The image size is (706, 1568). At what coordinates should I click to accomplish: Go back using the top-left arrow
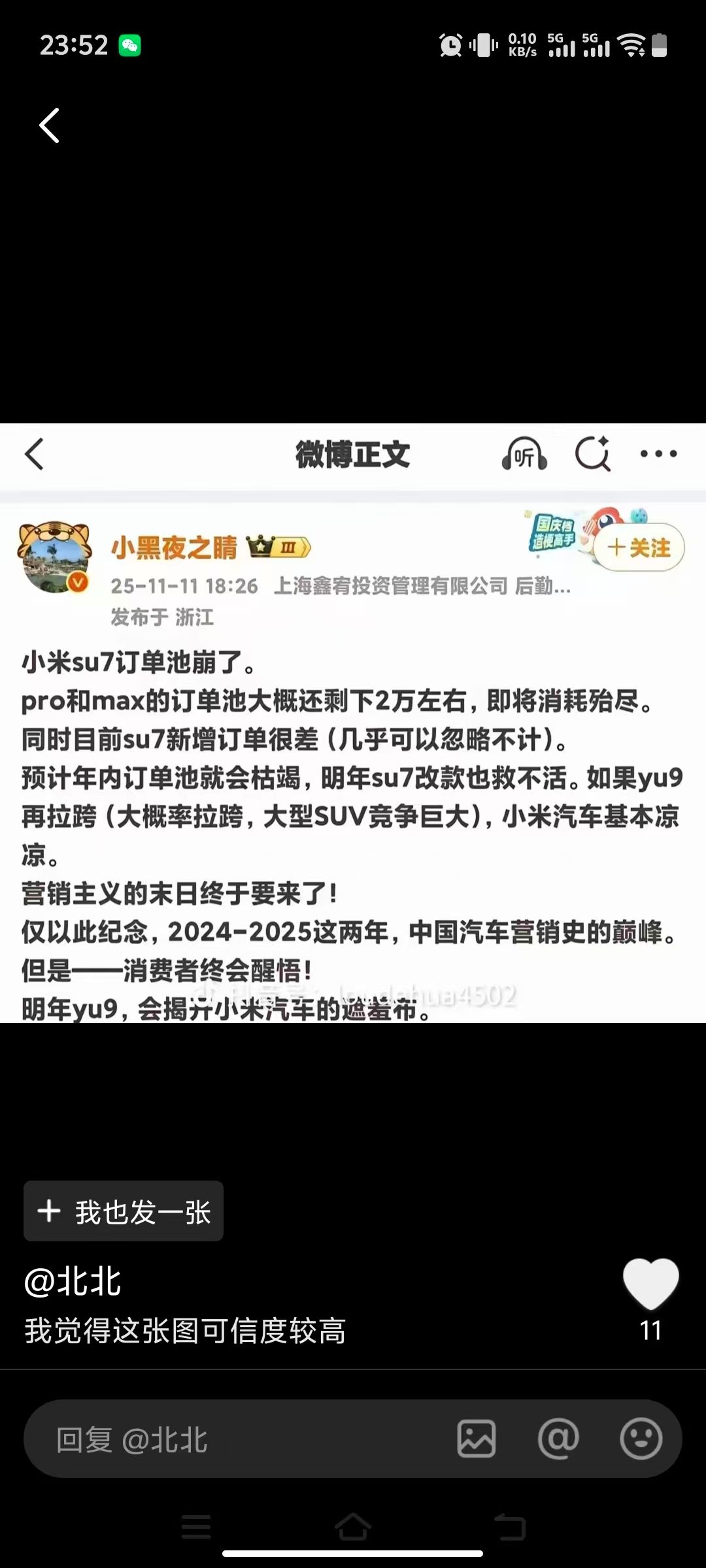tap(50, 125)
